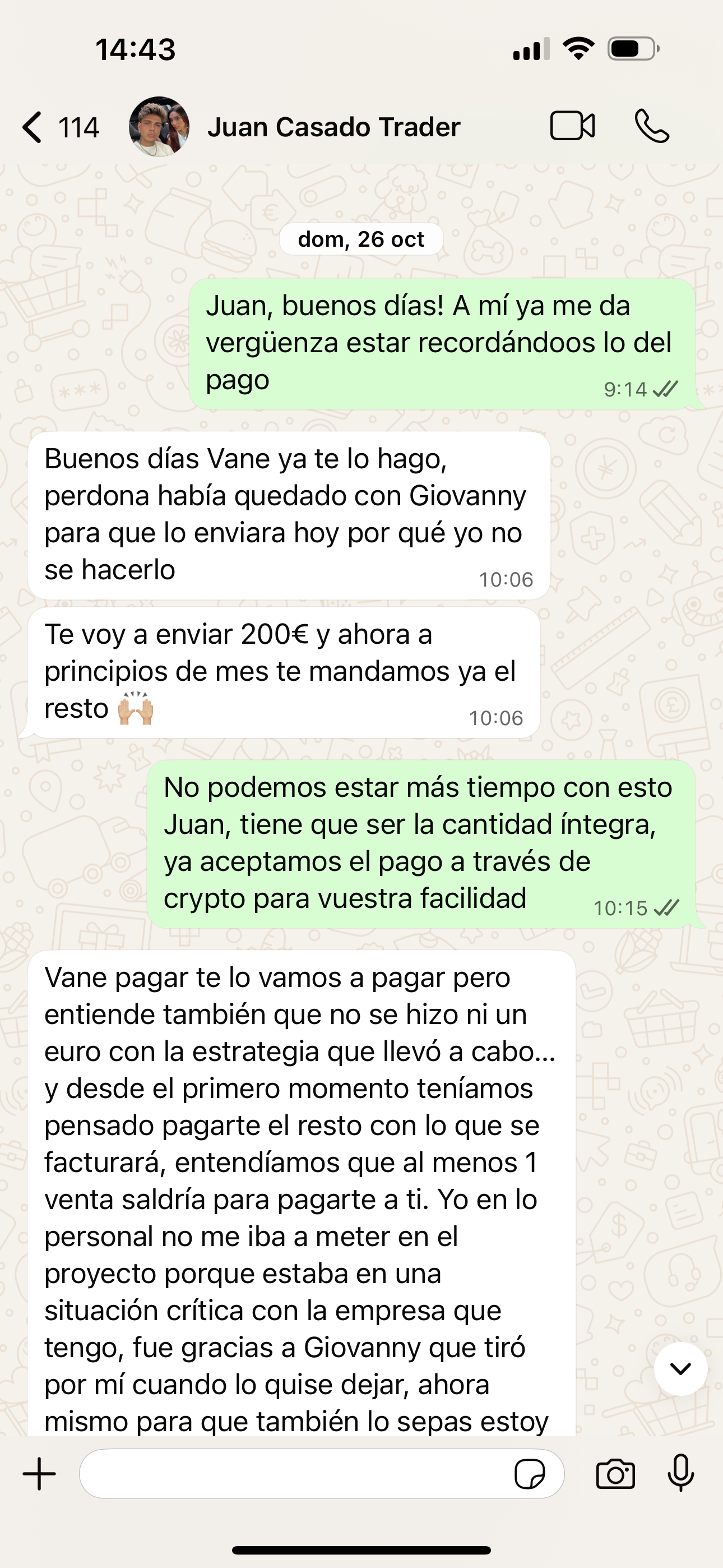Start a voice call with Juan
Image resolution: width=723 pixels, height=1568 pixels.
pyautogui.click(x=652, y=127)
